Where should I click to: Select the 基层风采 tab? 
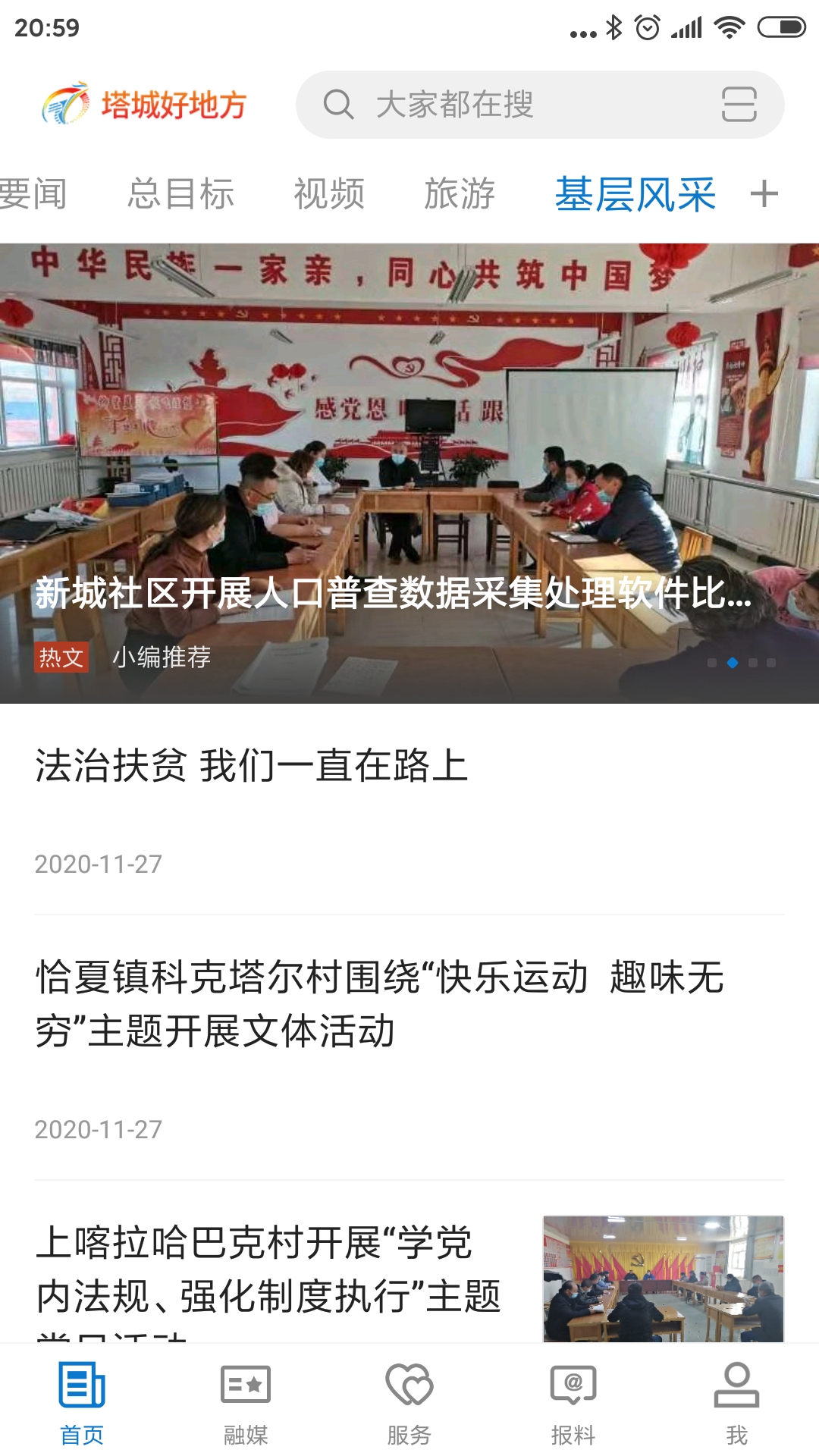click(635, 194)
